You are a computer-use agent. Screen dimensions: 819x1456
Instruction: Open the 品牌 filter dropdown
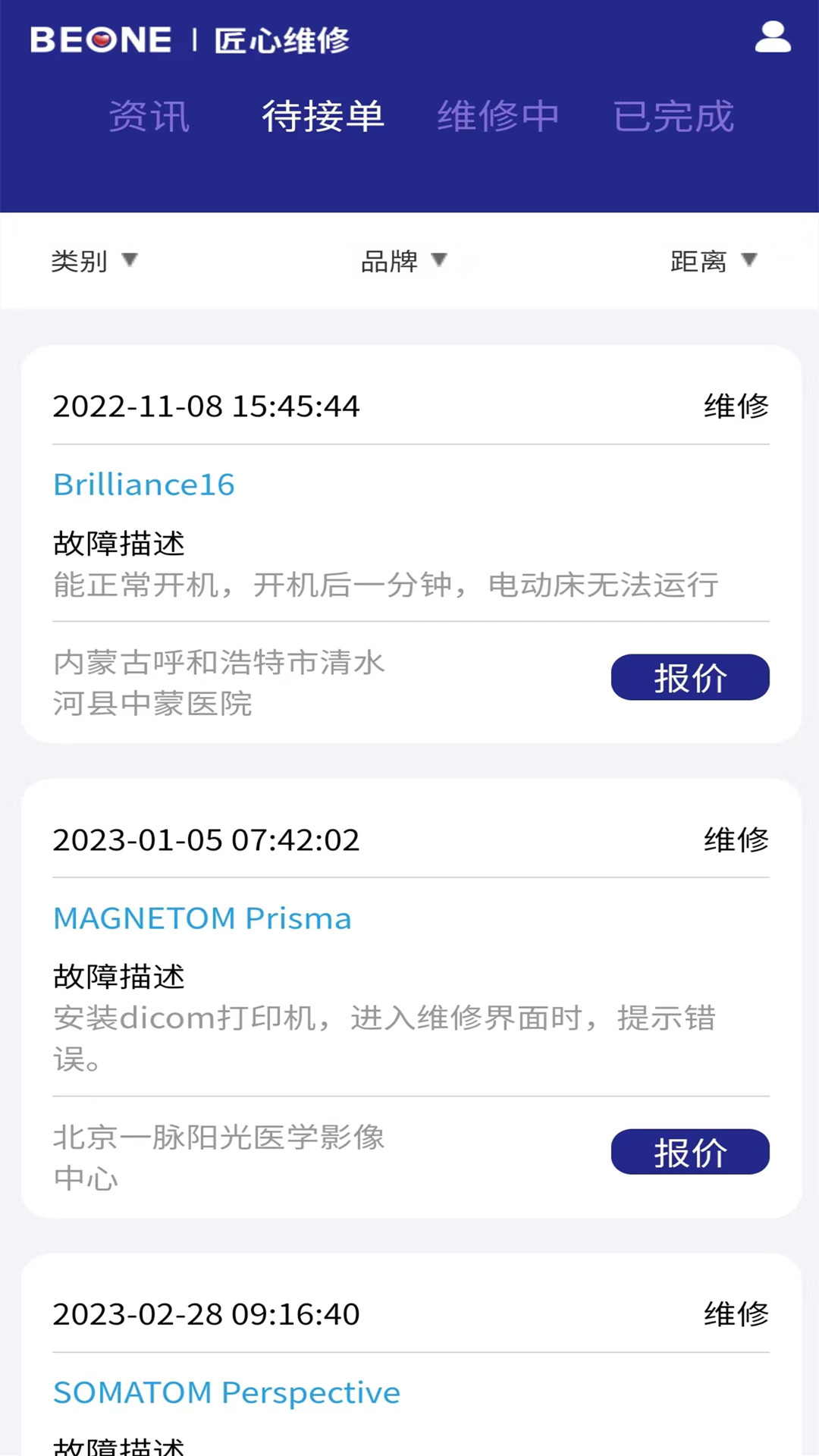click(388, 260)
